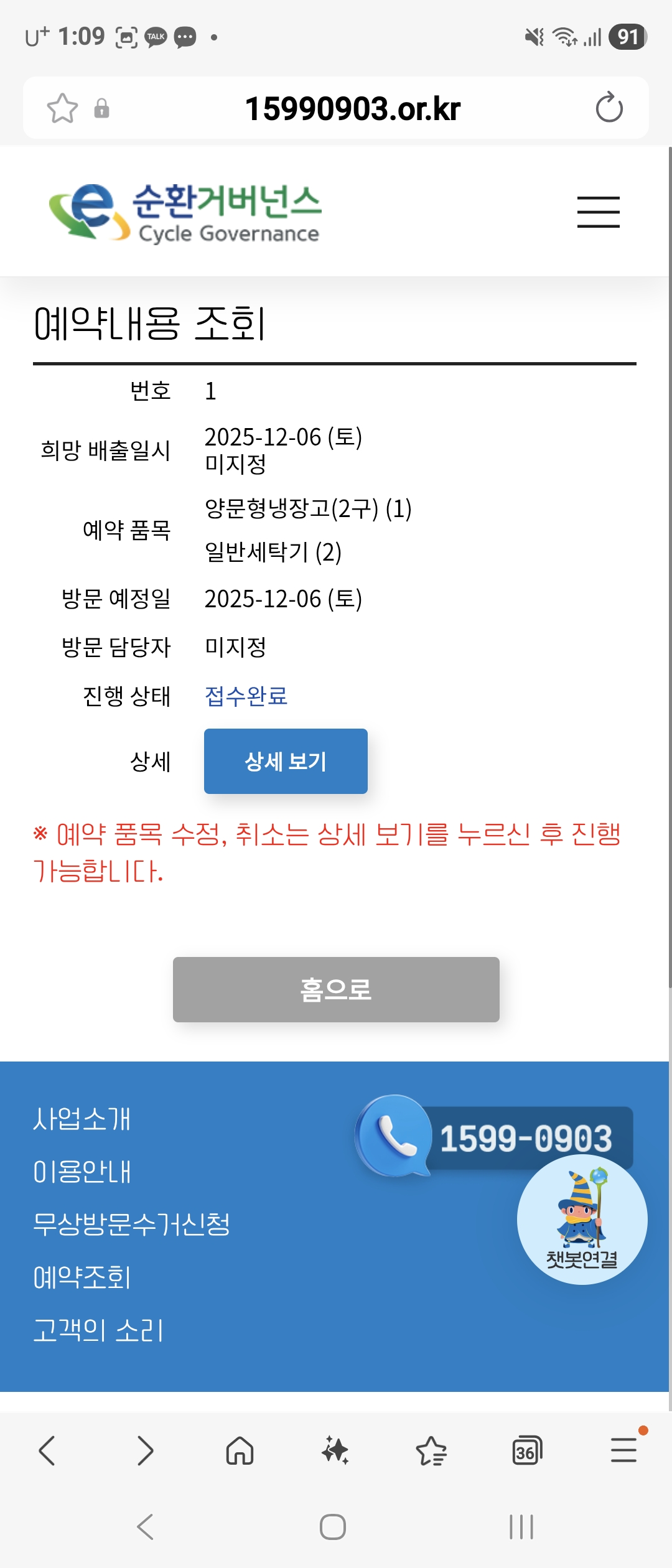Tap the 상세 보기 button
672x1568 pixels.
coord(286,761)
